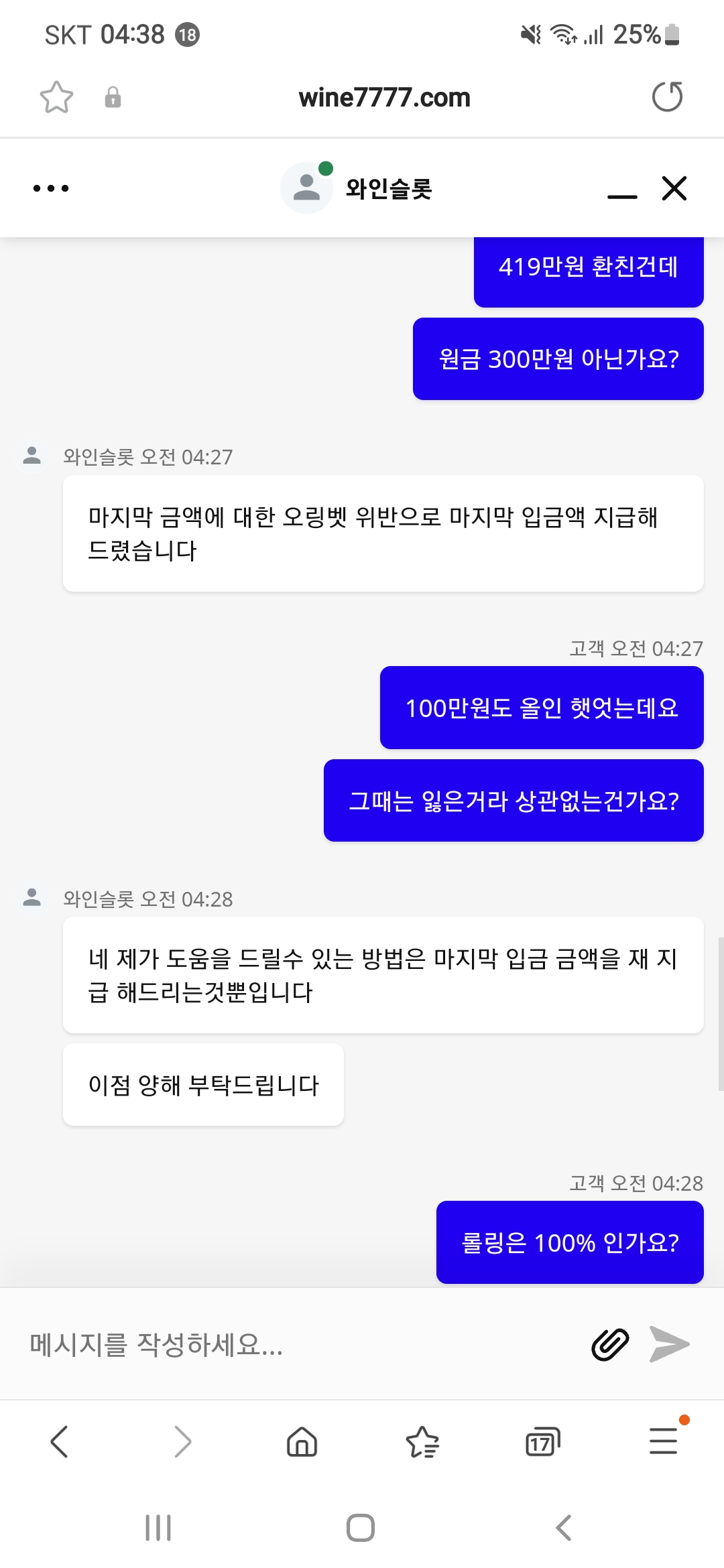
Task: Attach a file with the paperclip icon
Action: [x=610, y=1344]
